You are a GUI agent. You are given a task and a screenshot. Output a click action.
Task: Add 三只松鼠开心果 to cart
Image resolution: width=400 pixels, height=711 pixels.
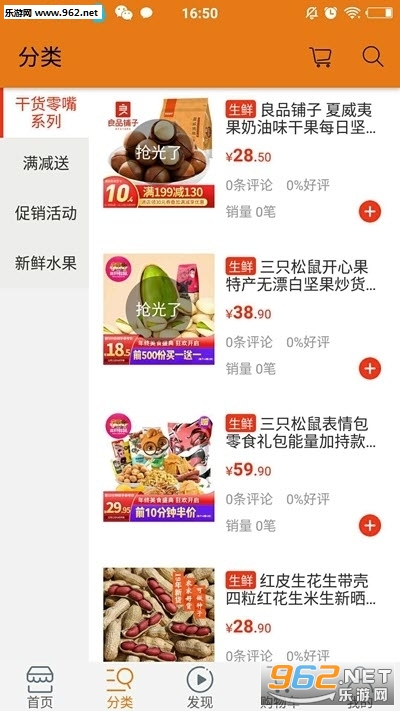(x=370, y=369)
